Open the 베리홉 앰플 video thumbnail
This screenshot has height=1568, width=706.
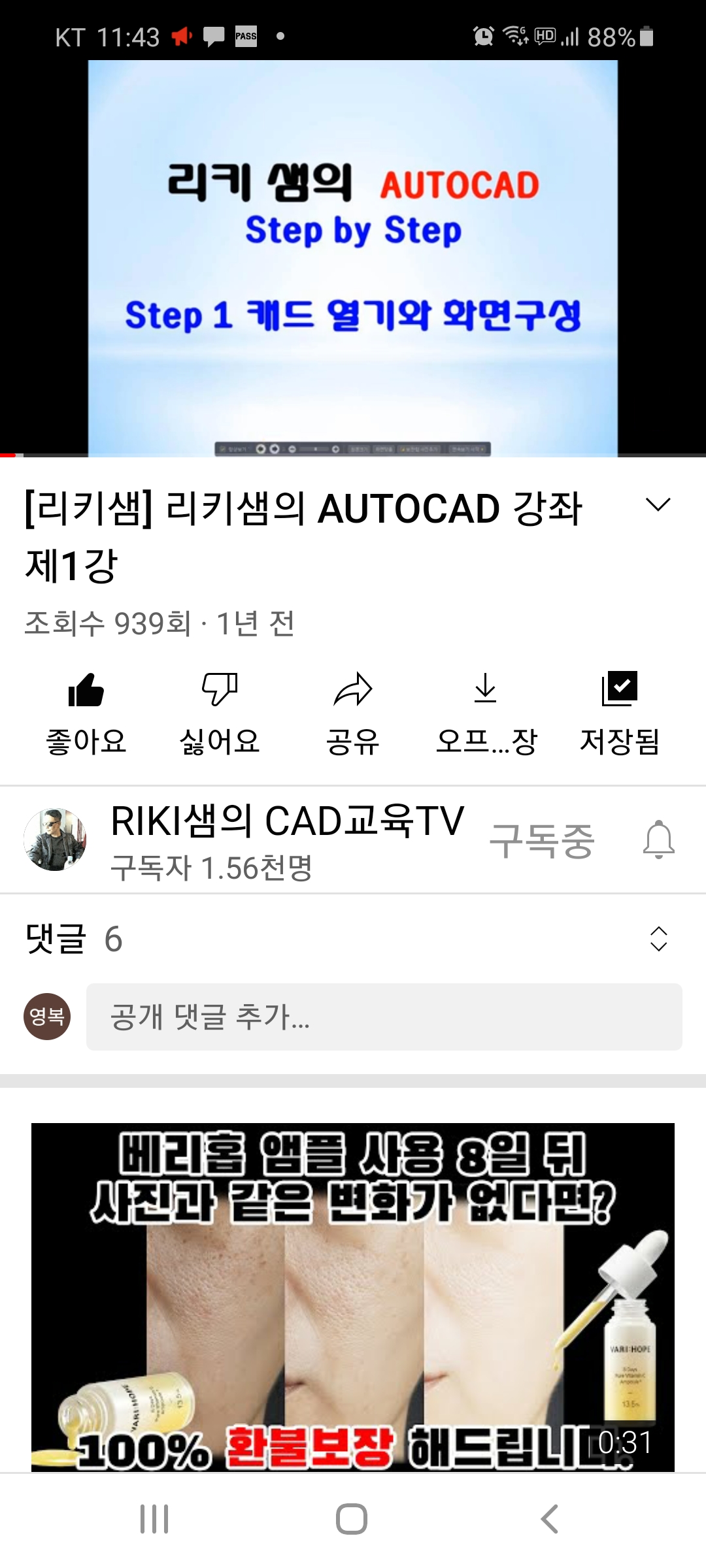(353, 1297)
